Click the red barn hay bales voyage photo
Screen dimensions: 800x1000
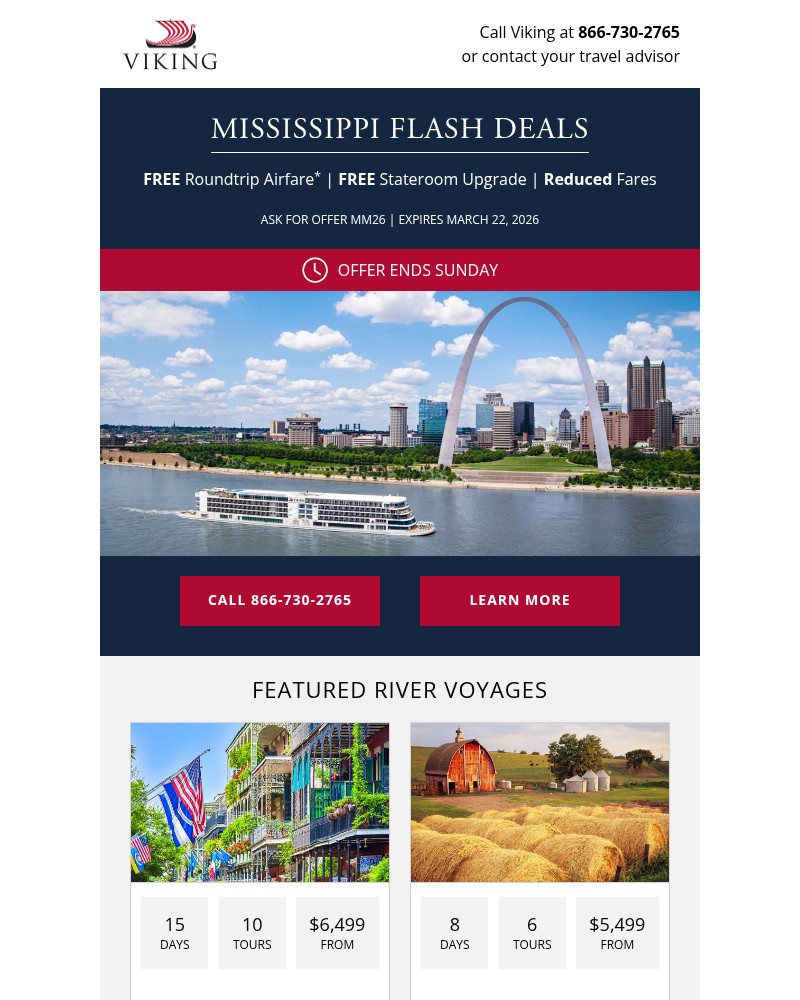click(x=540, y=802)
